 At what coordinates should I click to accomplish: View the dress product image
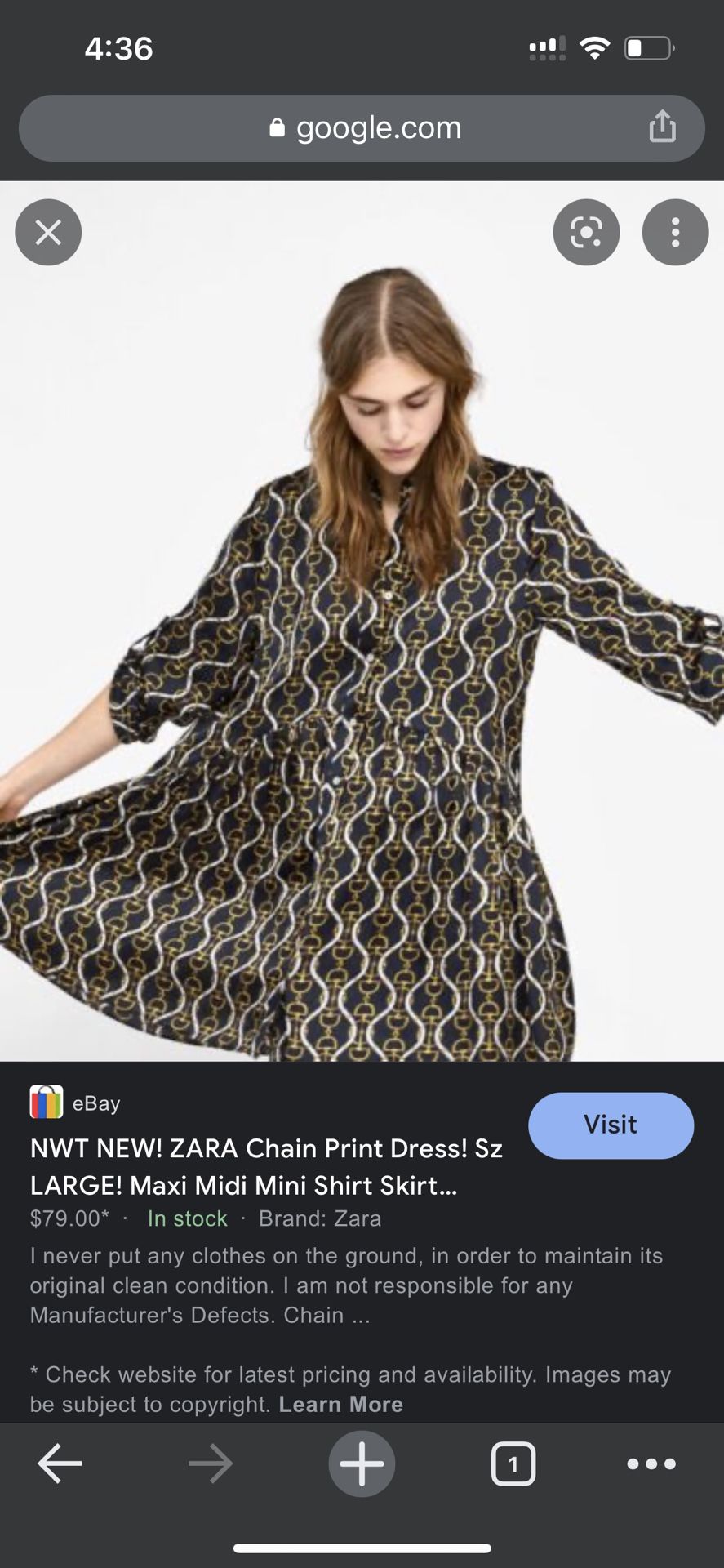coord(362,621)
